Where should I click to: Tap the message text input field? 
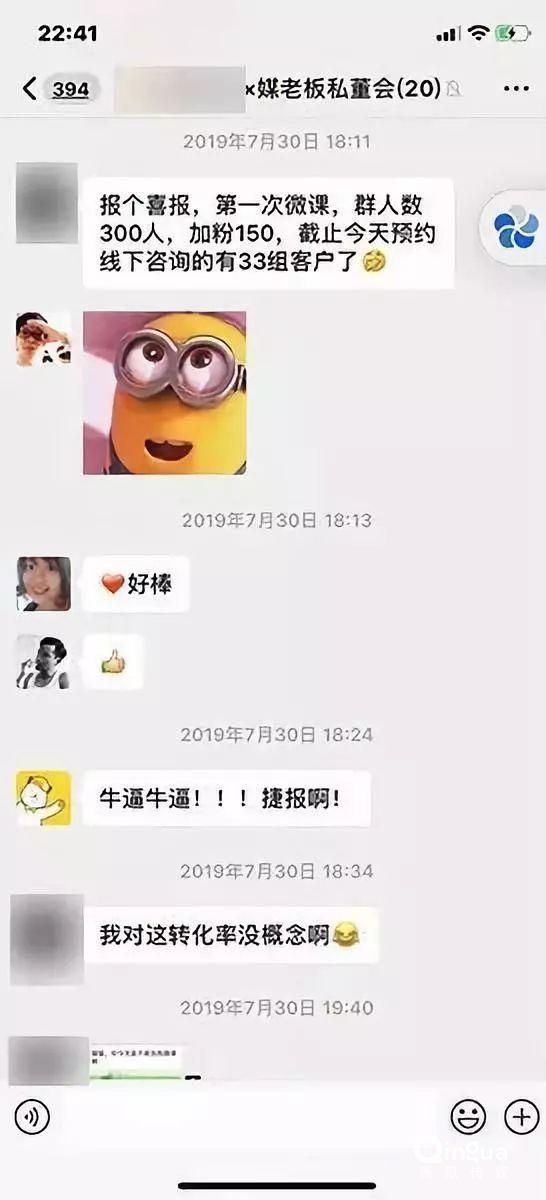point(250,1115)
